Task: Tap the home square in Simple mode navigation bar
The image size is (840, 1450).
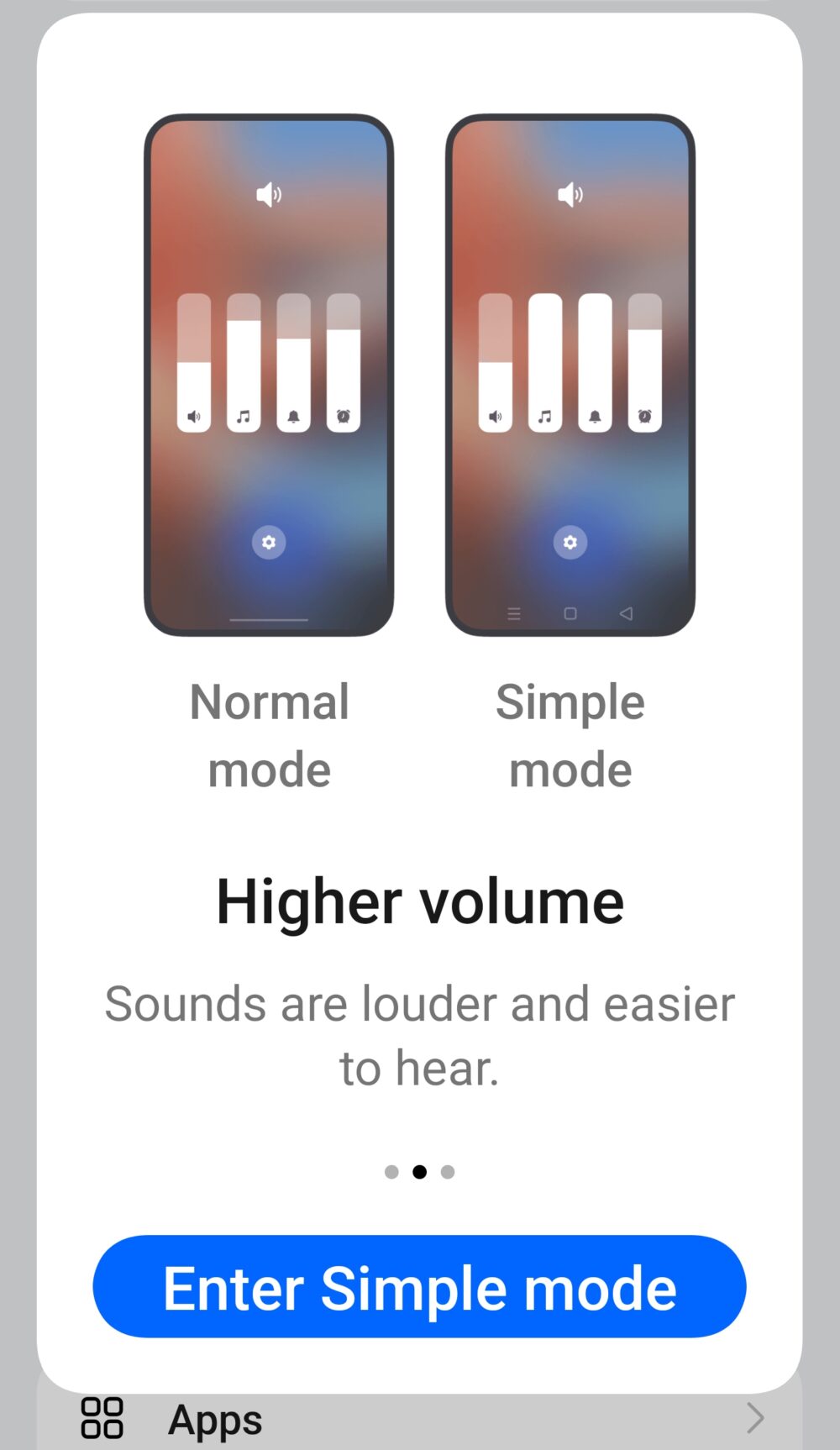Action: 571,614
